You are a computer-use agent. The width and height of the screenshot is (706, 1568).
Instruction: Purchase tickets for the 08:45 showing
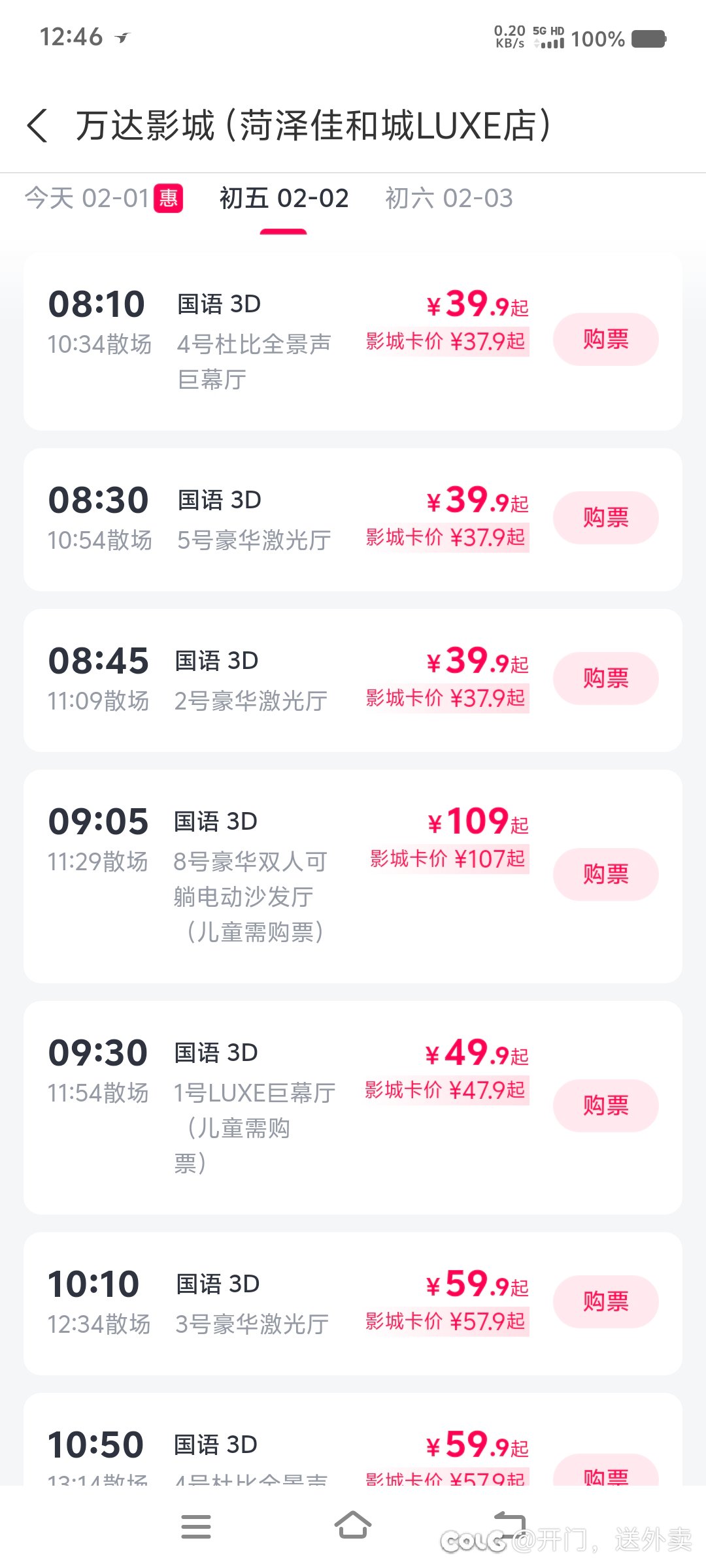pos(605,678)
